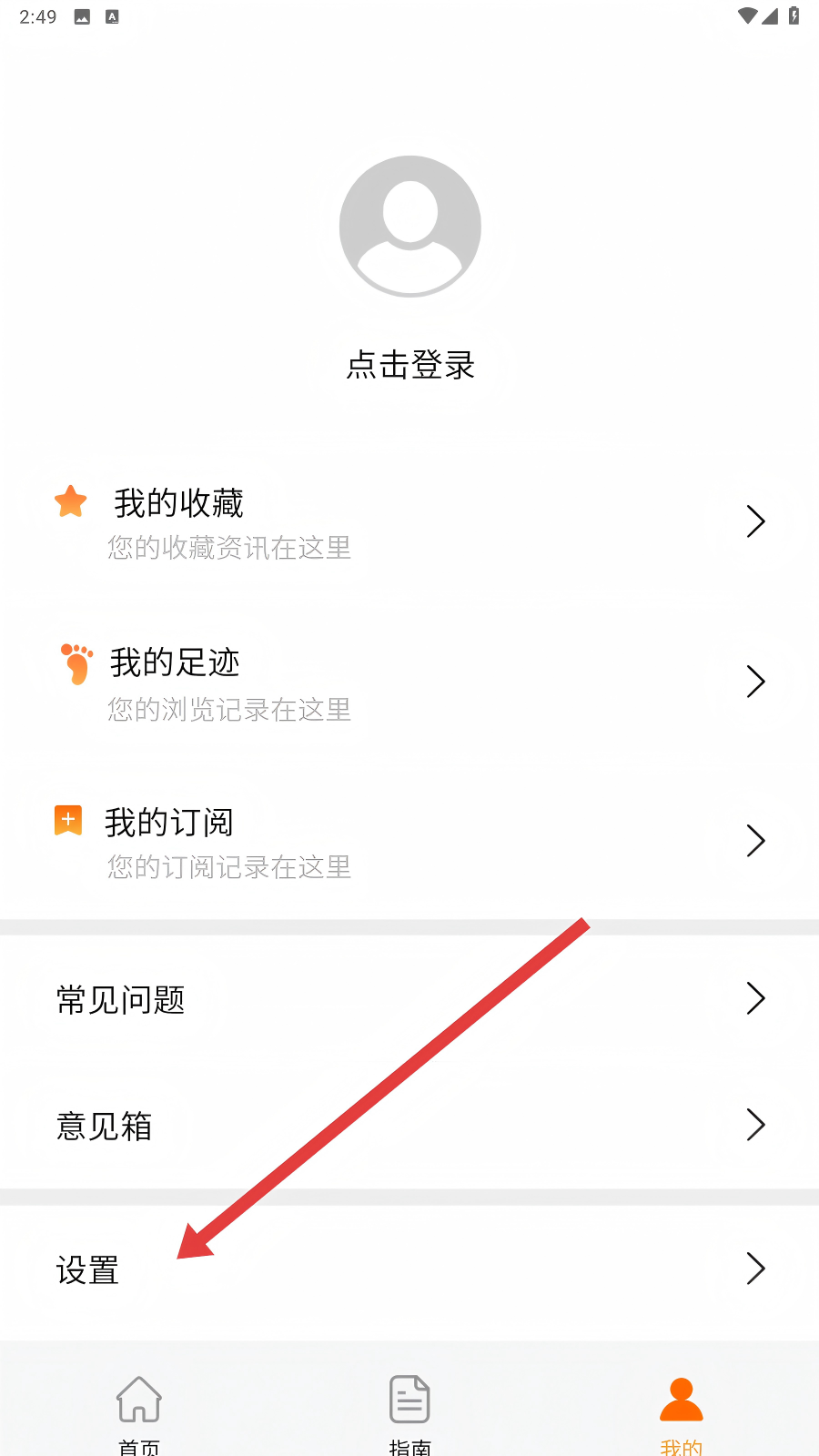Image resolution: width=819 pixels, height=1456 pixels.
Task: Open 意见箱 feedback box
Action: point(409,1126)
